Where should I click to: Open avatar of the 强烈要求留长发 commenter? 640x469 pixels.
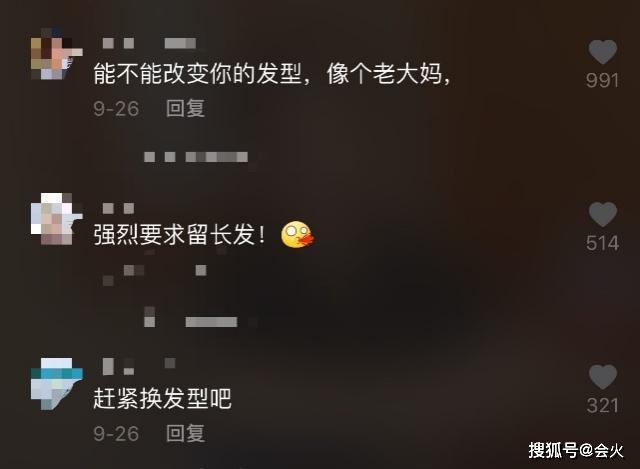click(51, 218)
